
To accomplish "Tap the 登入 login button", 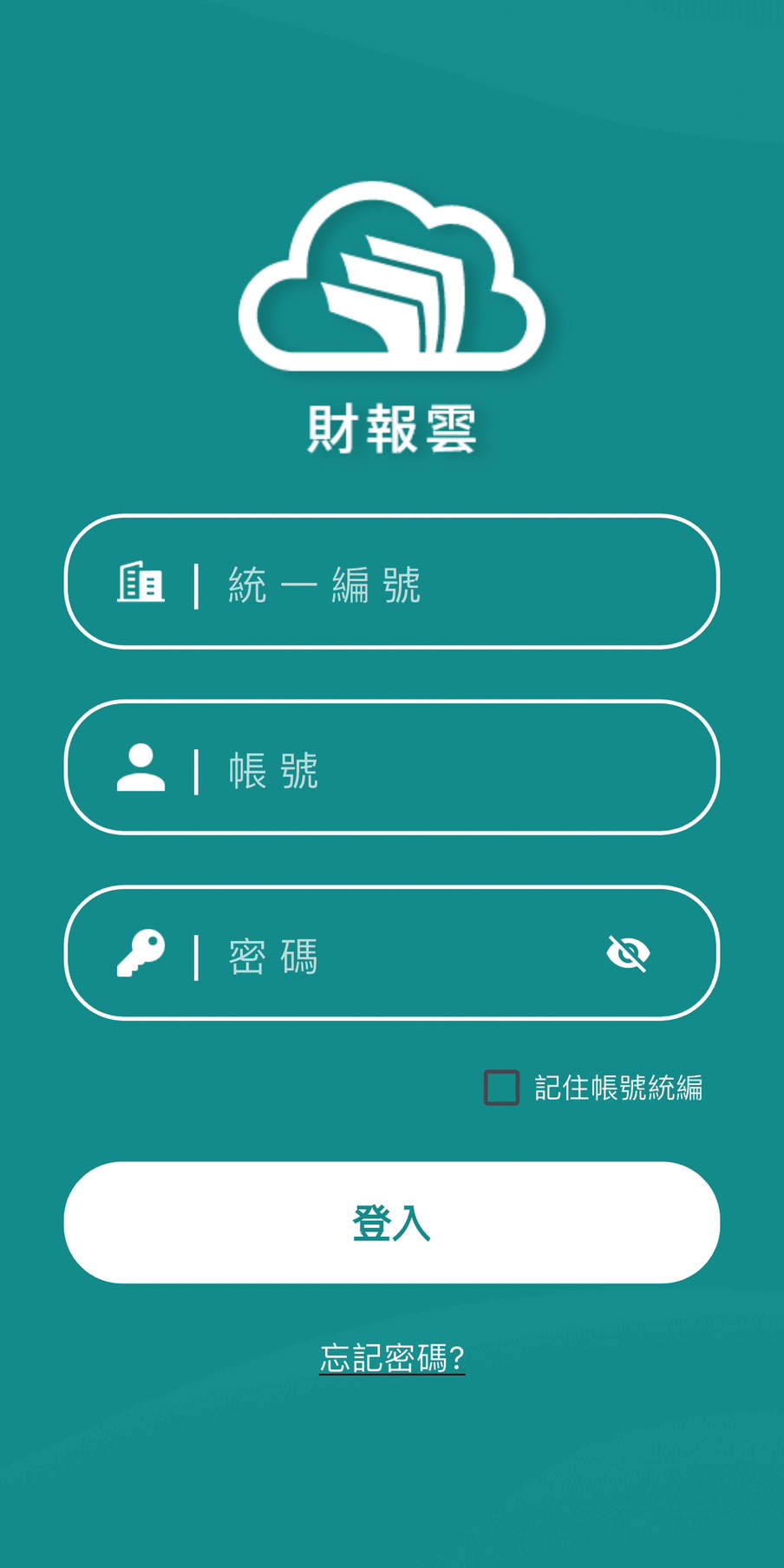I will click(392, 1223).
